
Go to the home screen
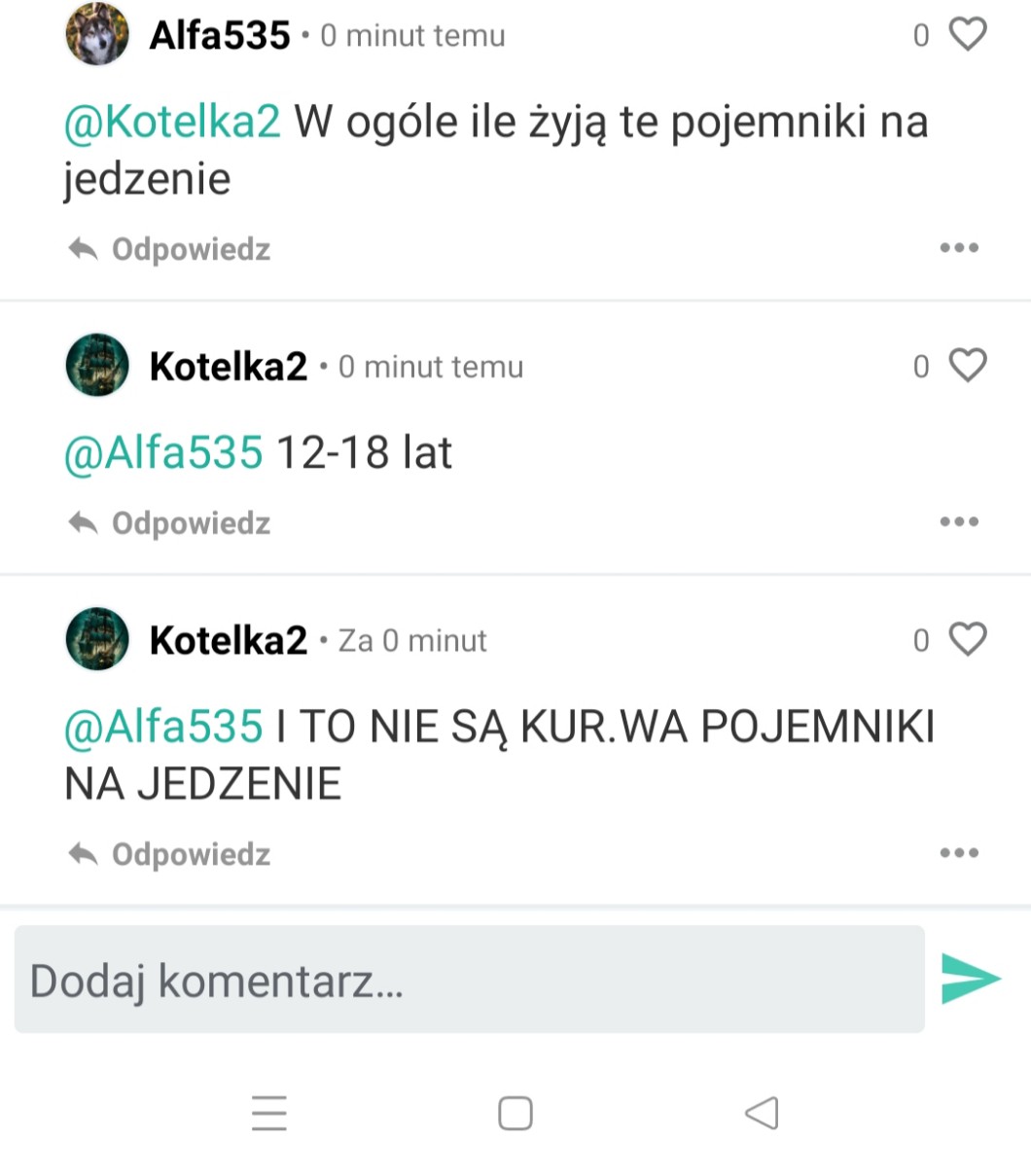click(x=515, y=1113)
